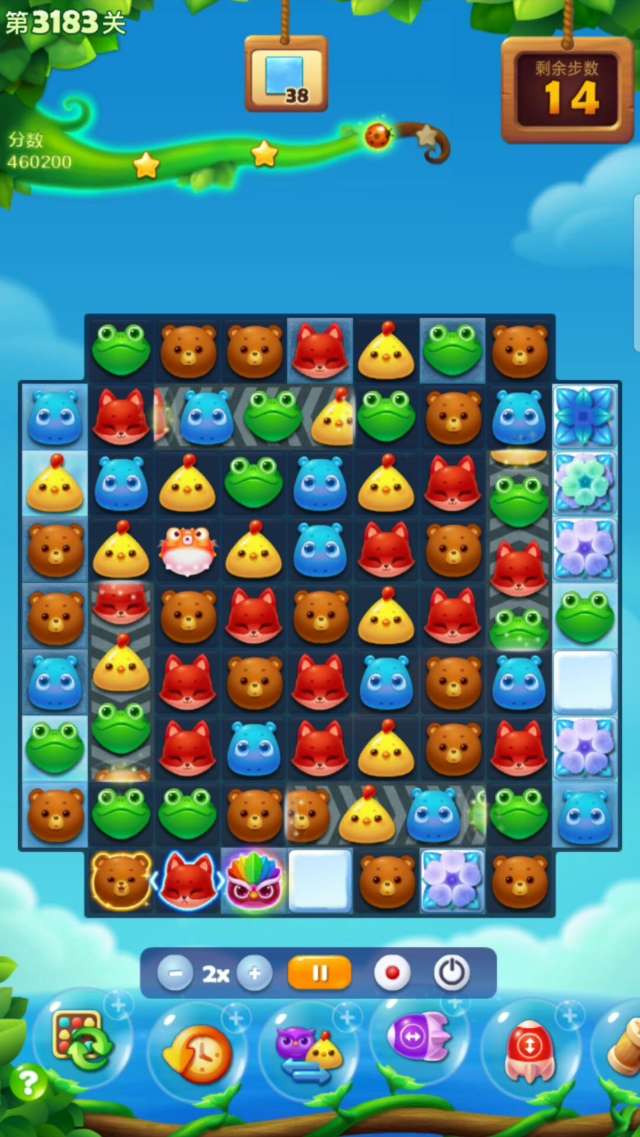Image resolution: width=640 pixels, height=1137 pixels.
Task: Start recording with the red dot button
Action: 391,973
